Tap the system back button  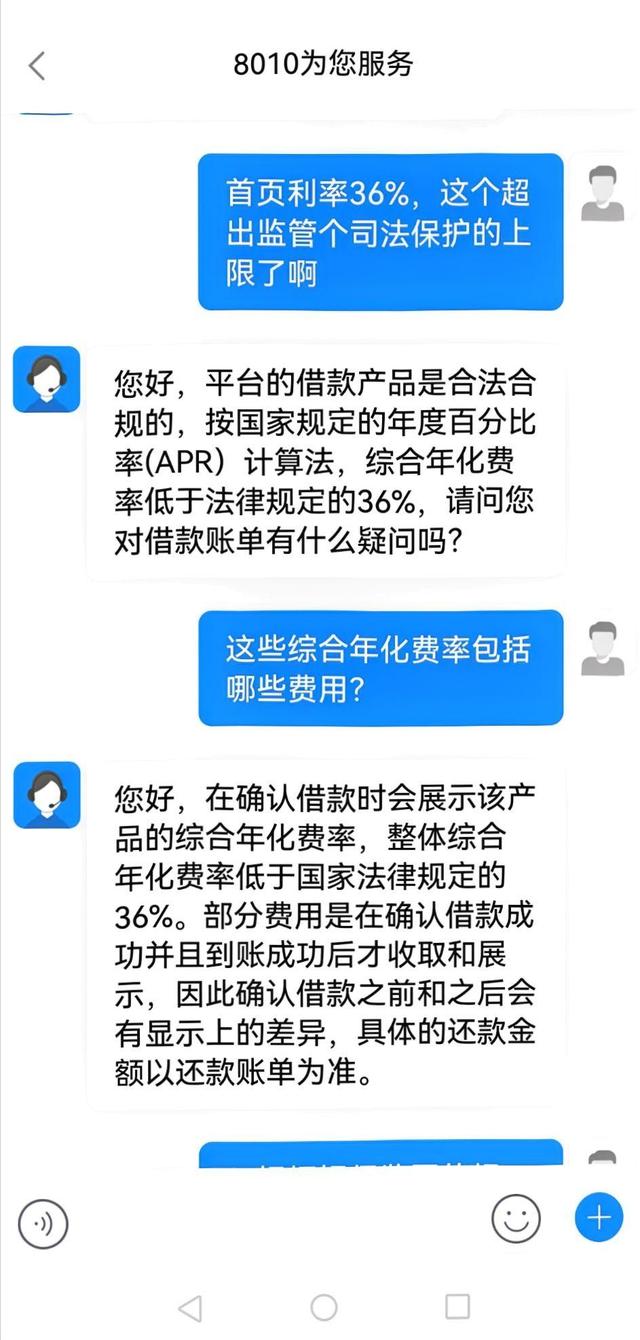189,1307
